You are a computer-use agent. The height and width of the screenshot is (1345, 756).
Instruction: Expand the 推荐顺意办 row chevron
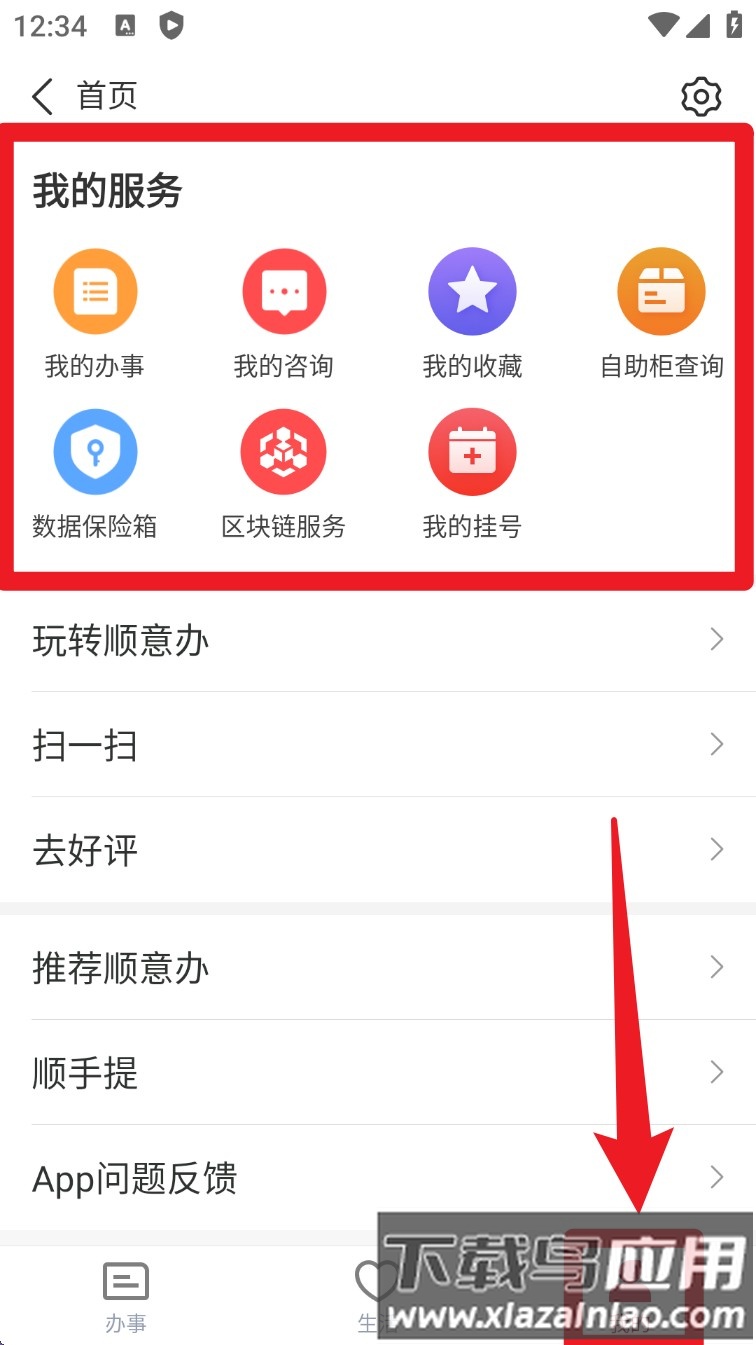(x=716, y=967)
